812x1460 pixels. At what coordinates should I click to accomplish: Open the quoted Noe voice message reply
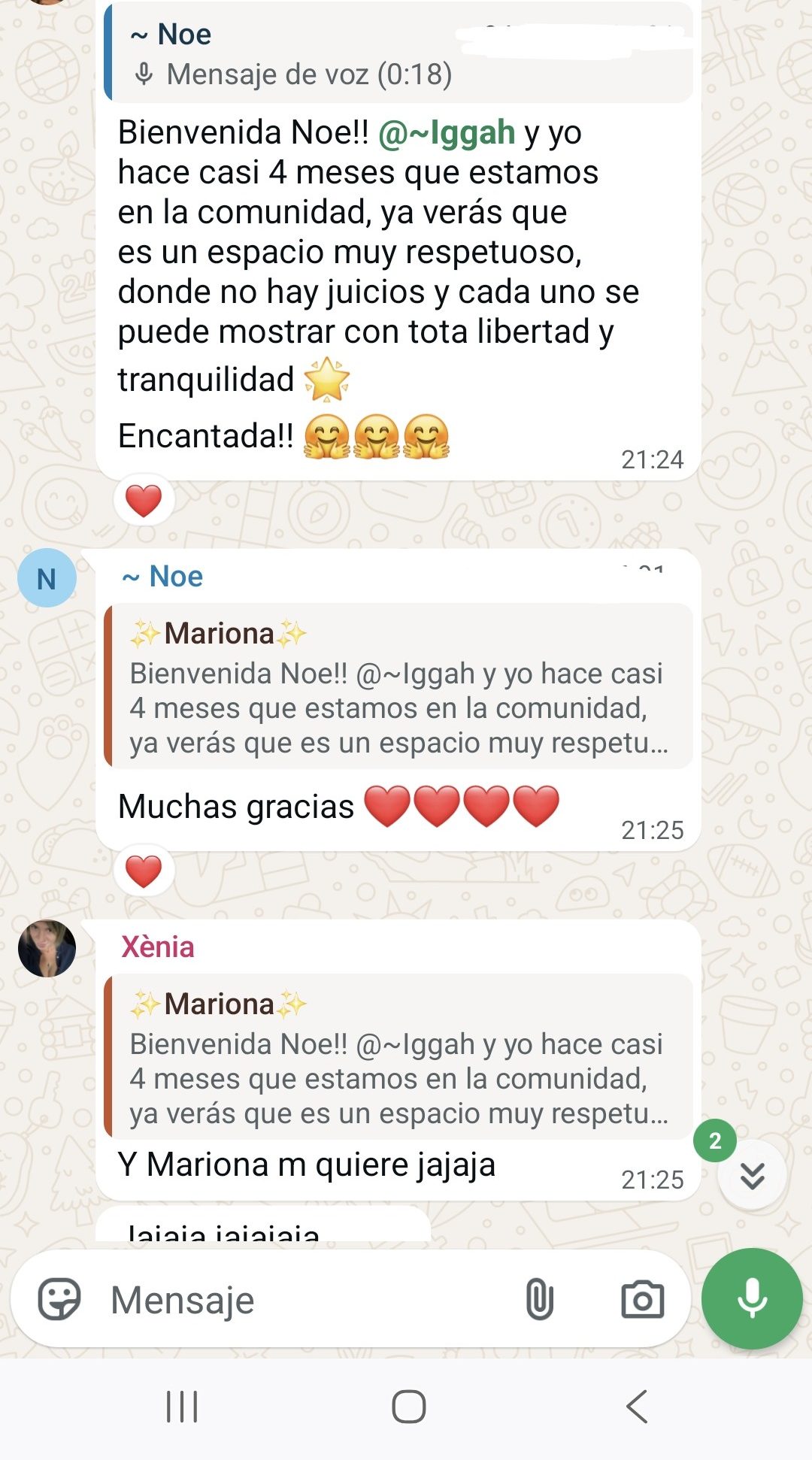(x=398, y=54)
